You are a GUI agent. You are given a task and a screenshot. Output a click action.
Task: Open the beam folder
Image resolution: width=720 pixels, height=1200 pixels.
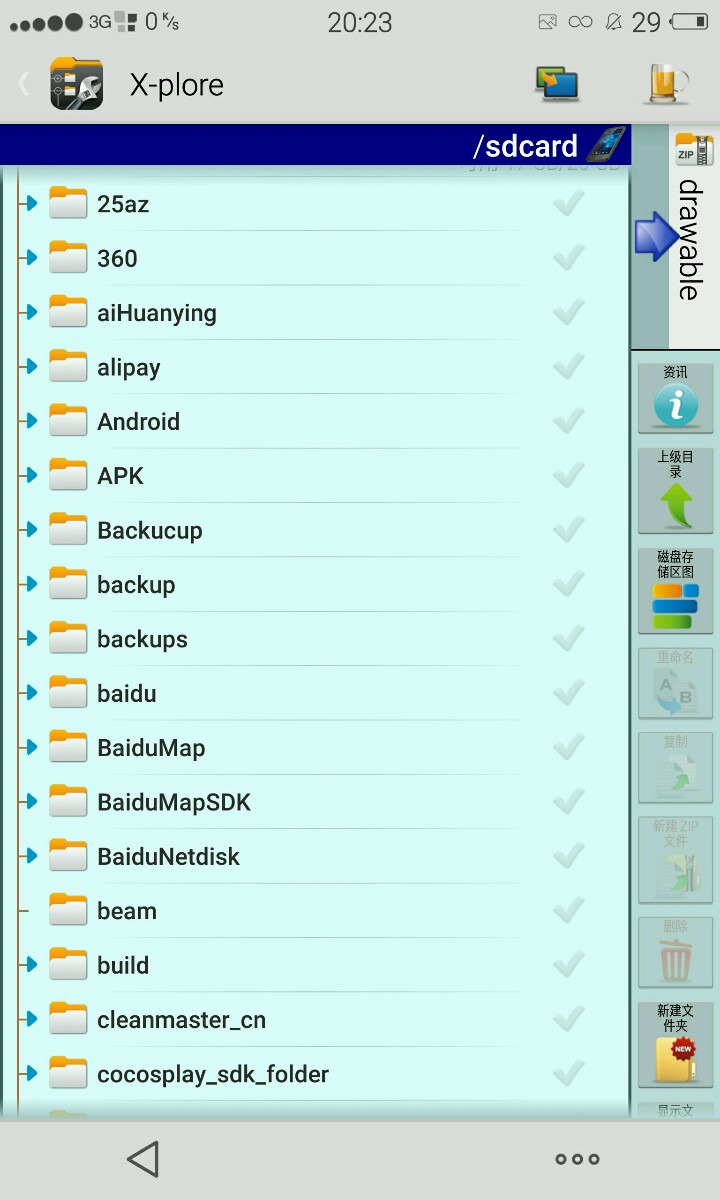click(x=127, y=911)
